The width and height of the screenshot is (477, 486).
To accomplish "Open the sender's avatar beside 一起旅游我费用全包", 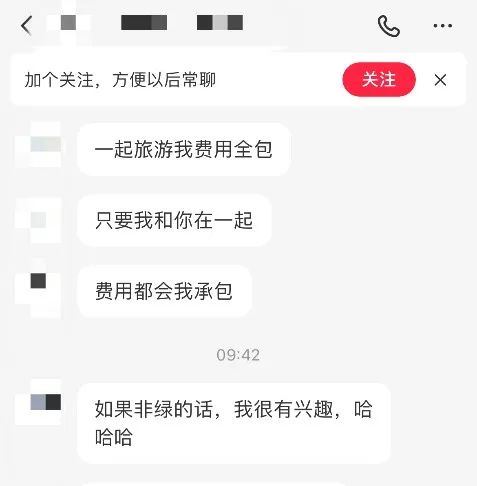I will pyautogui.click(x=39, y=145).
